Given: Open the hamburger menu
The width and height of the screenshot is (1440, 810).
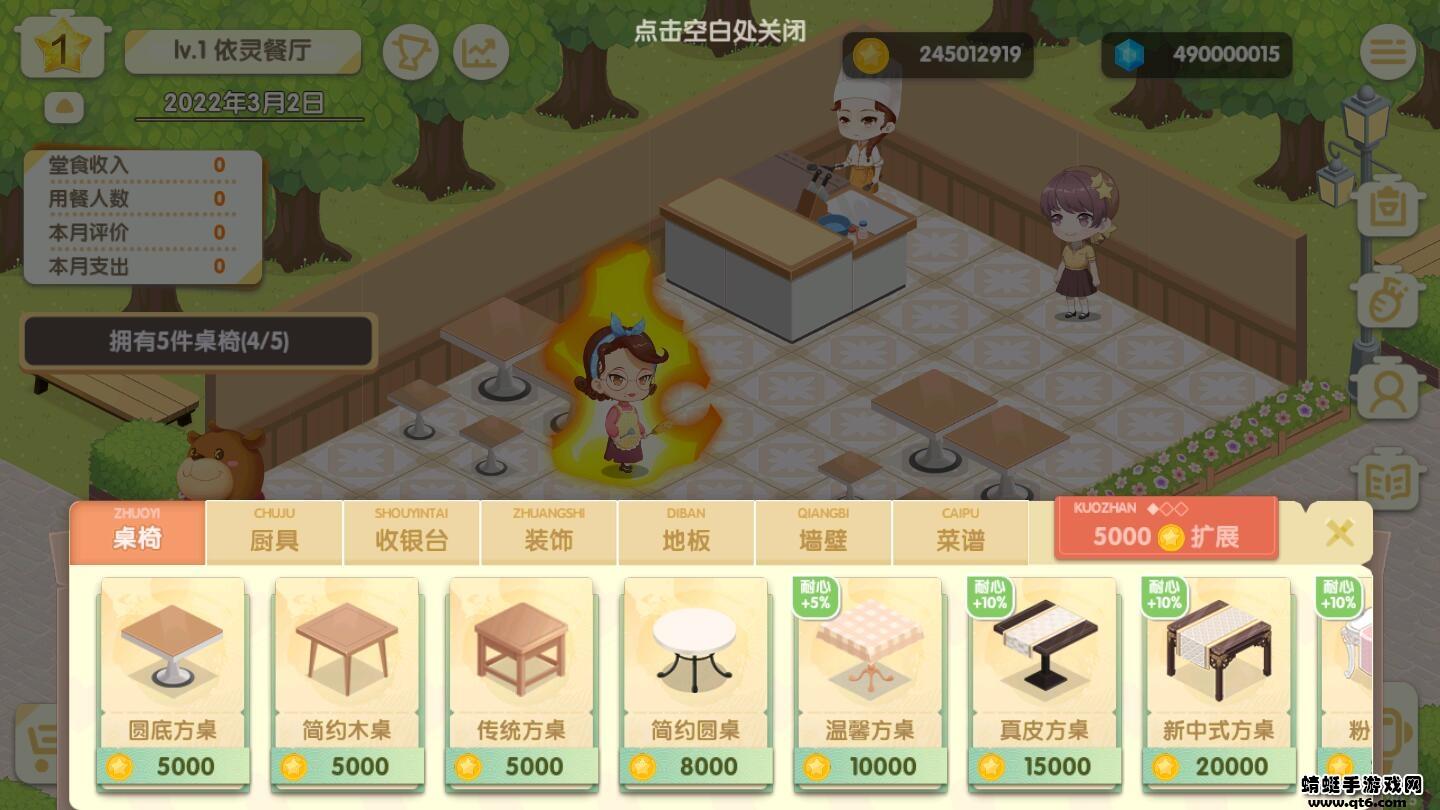Looking at the screenshot, I should [x=1387, y=52].
